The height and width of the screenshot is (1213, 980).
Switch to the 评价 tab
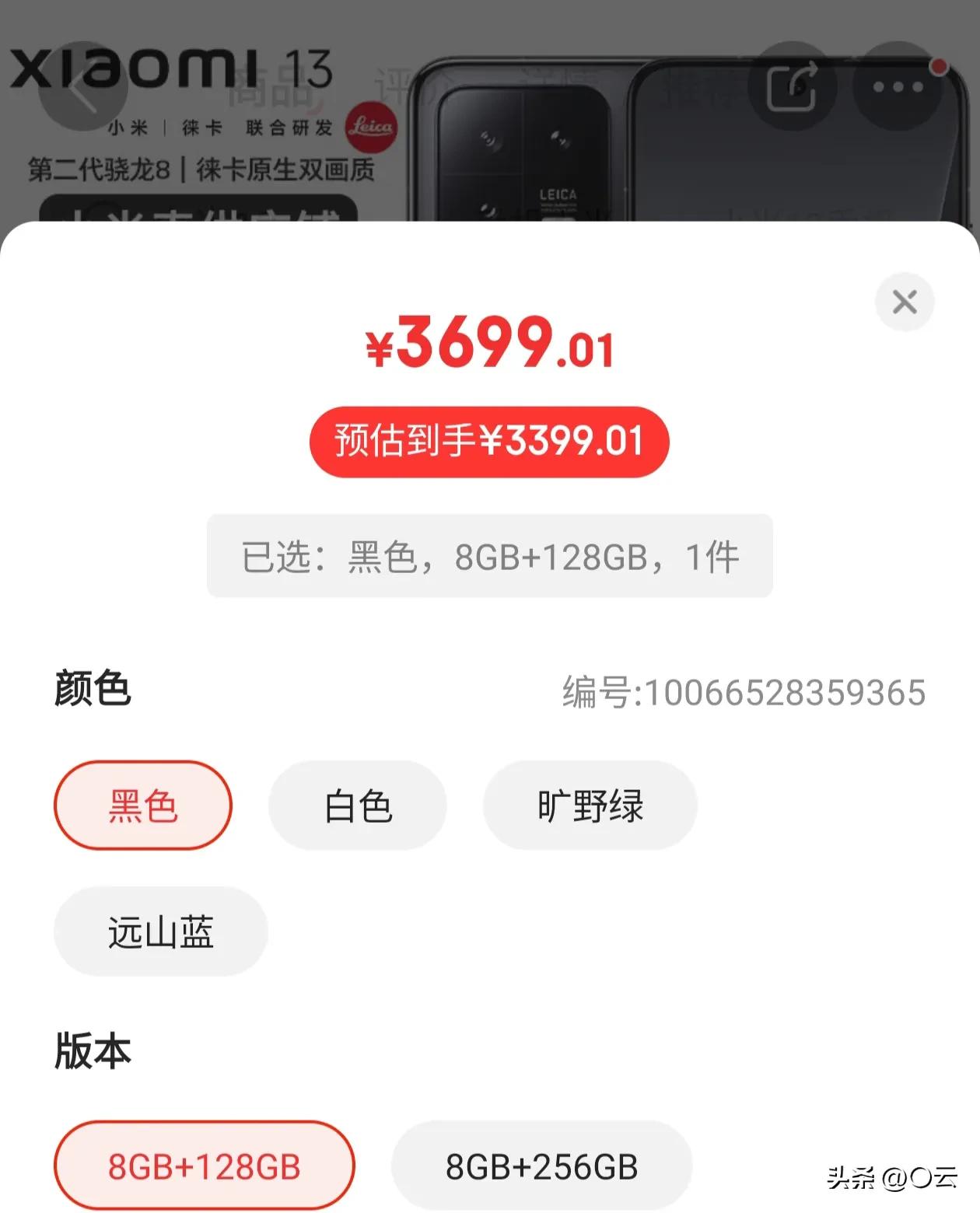[405, 84]
